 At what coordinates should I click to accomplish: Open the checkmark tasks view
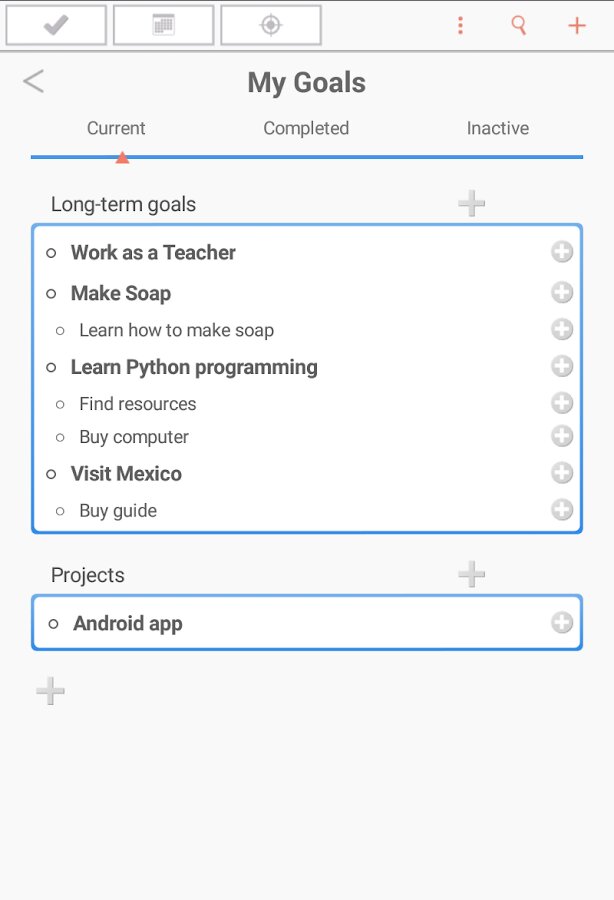coord(56,26)
